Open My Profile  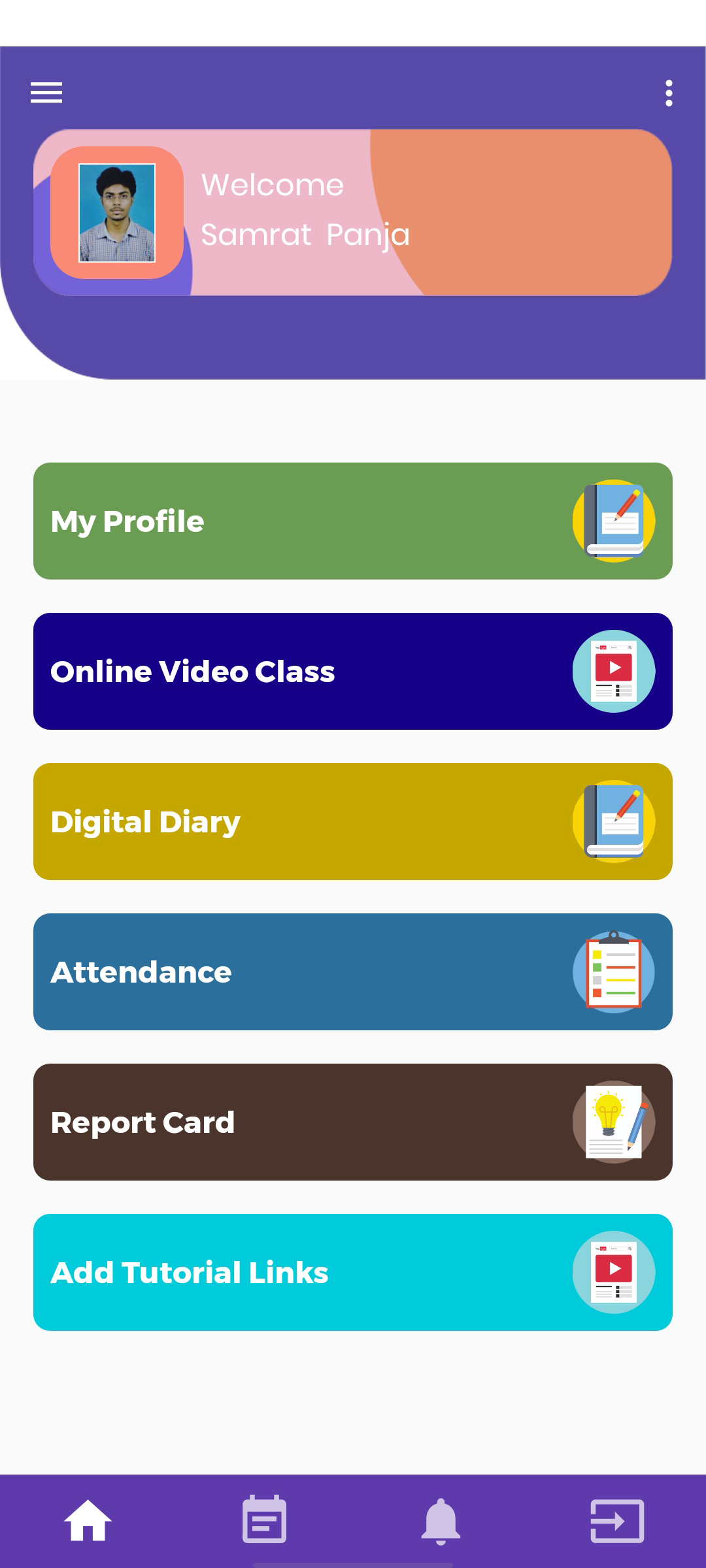(353, 521)
